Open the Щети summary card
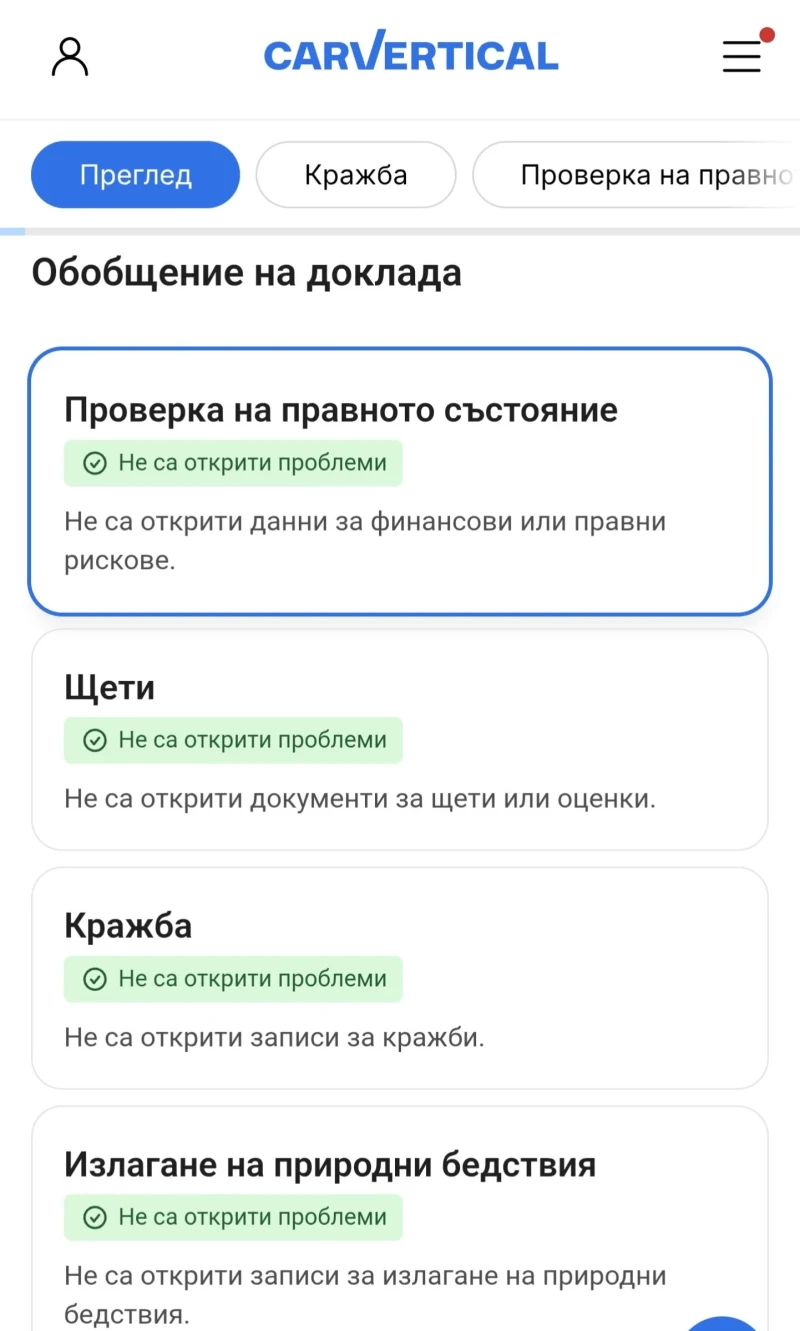The height and width of the screenshot is (1331, 800). click(x=400, y=739)
